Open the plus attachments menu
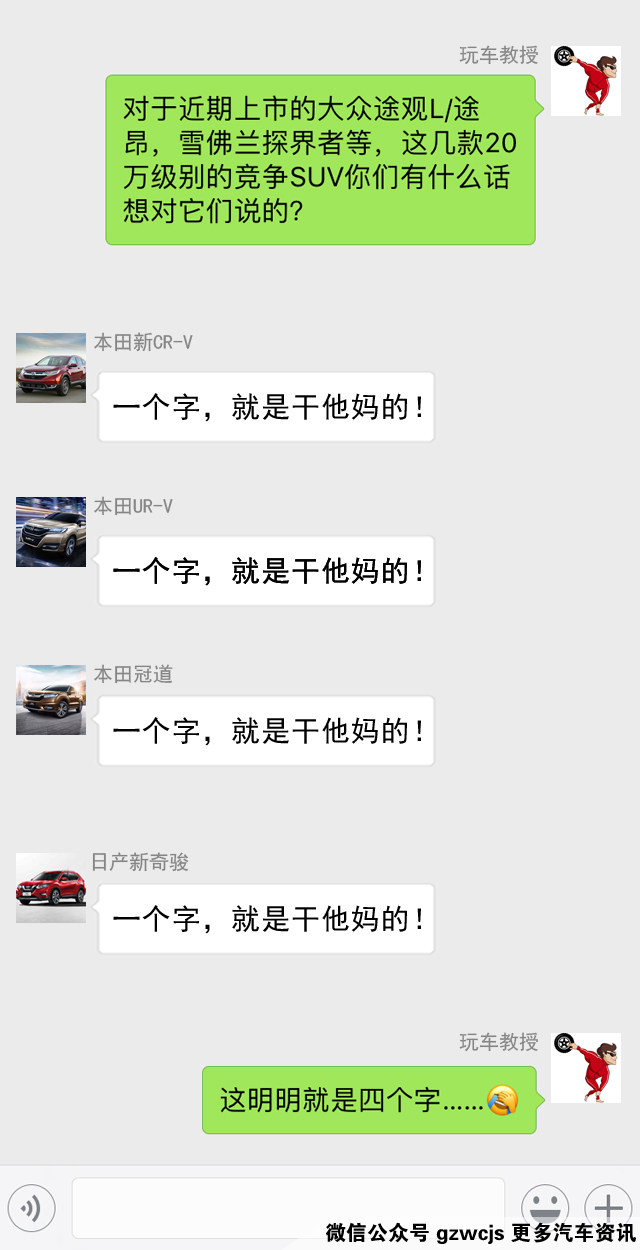 [608, 1207]
